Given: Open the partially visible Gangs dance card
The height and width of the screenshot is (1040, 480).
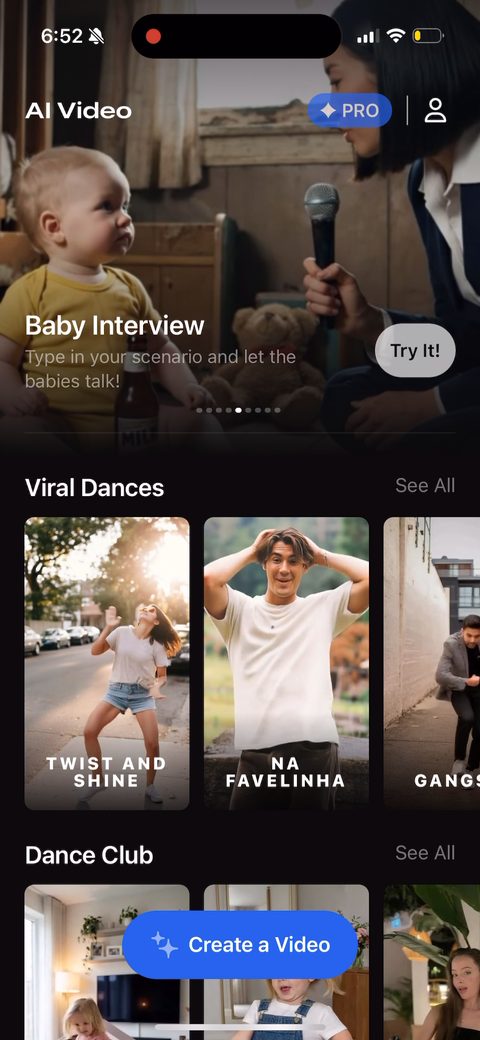Looking at the screenshot, I should point(432,663).
